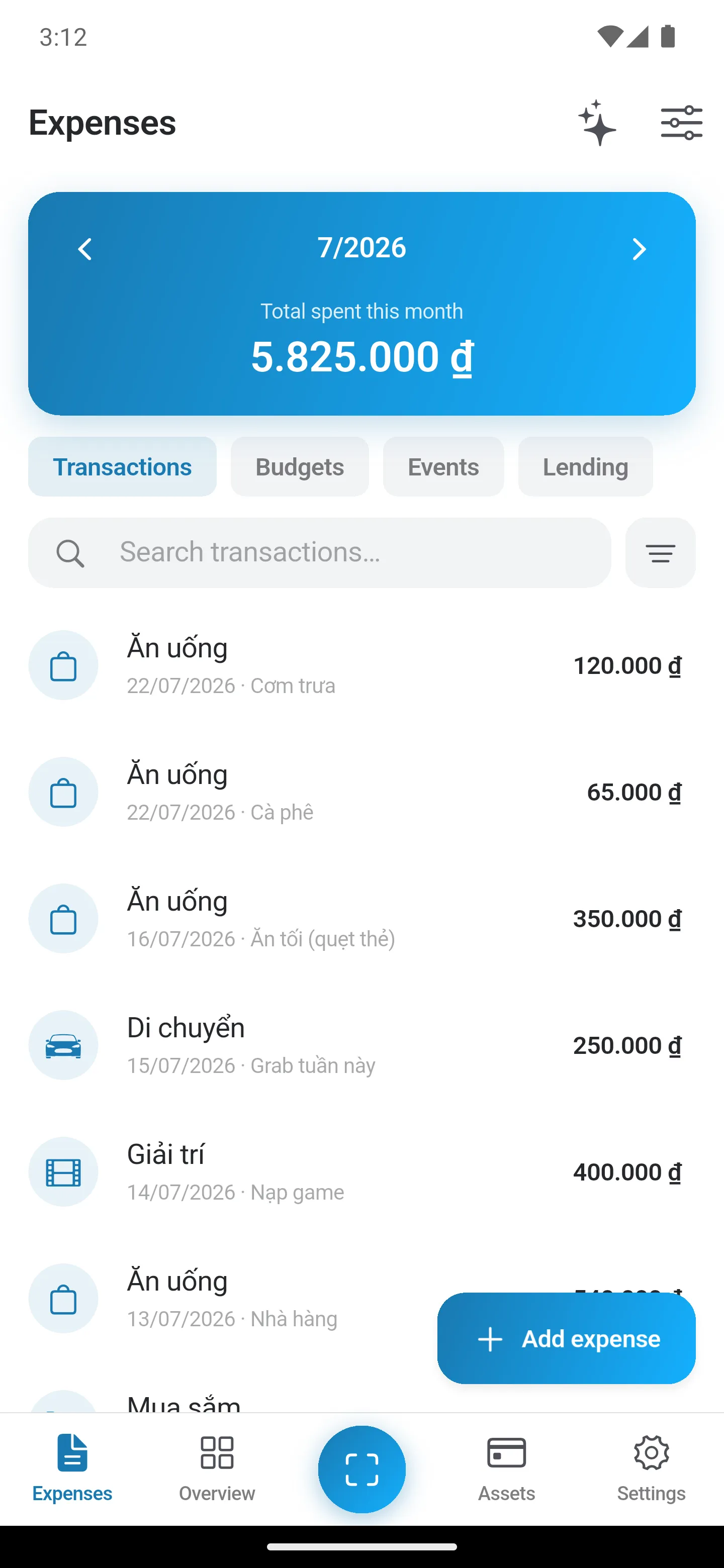Select the Transactions tab
724x1568 pixels.
pos(122,467)
